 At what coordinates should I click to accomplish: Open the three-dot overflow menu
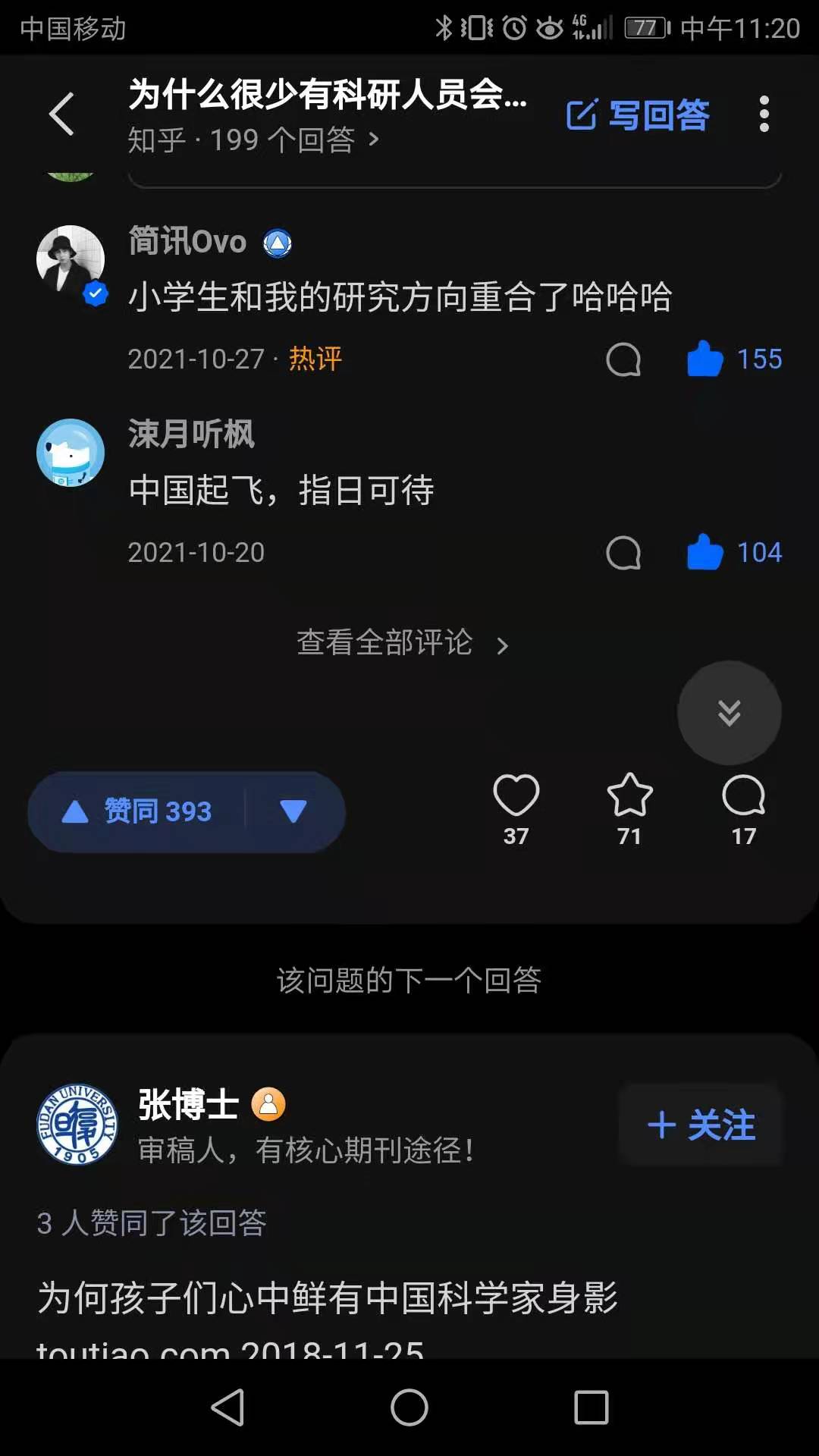tap(764, 115)
